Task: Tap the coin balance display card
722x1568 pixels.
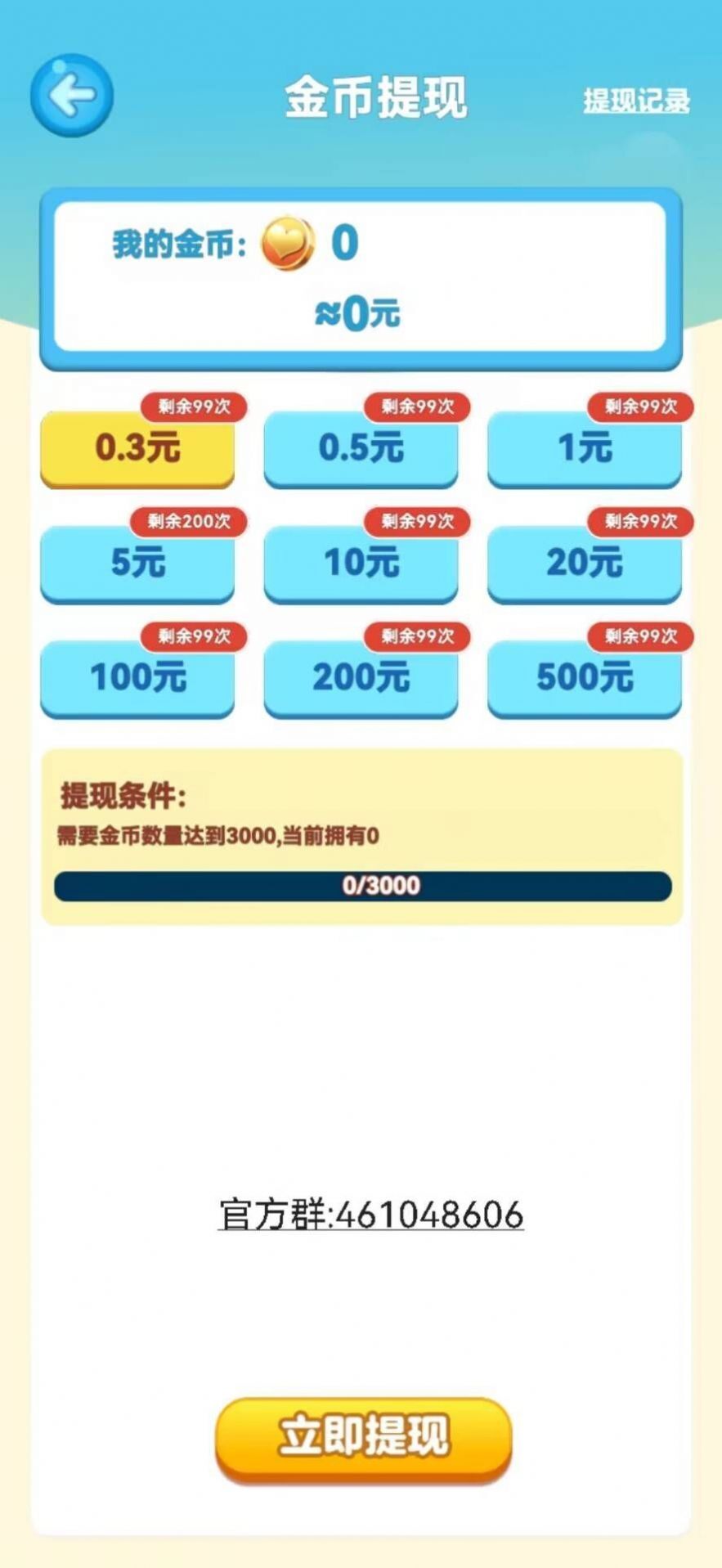Action: [x=361, y=278]
